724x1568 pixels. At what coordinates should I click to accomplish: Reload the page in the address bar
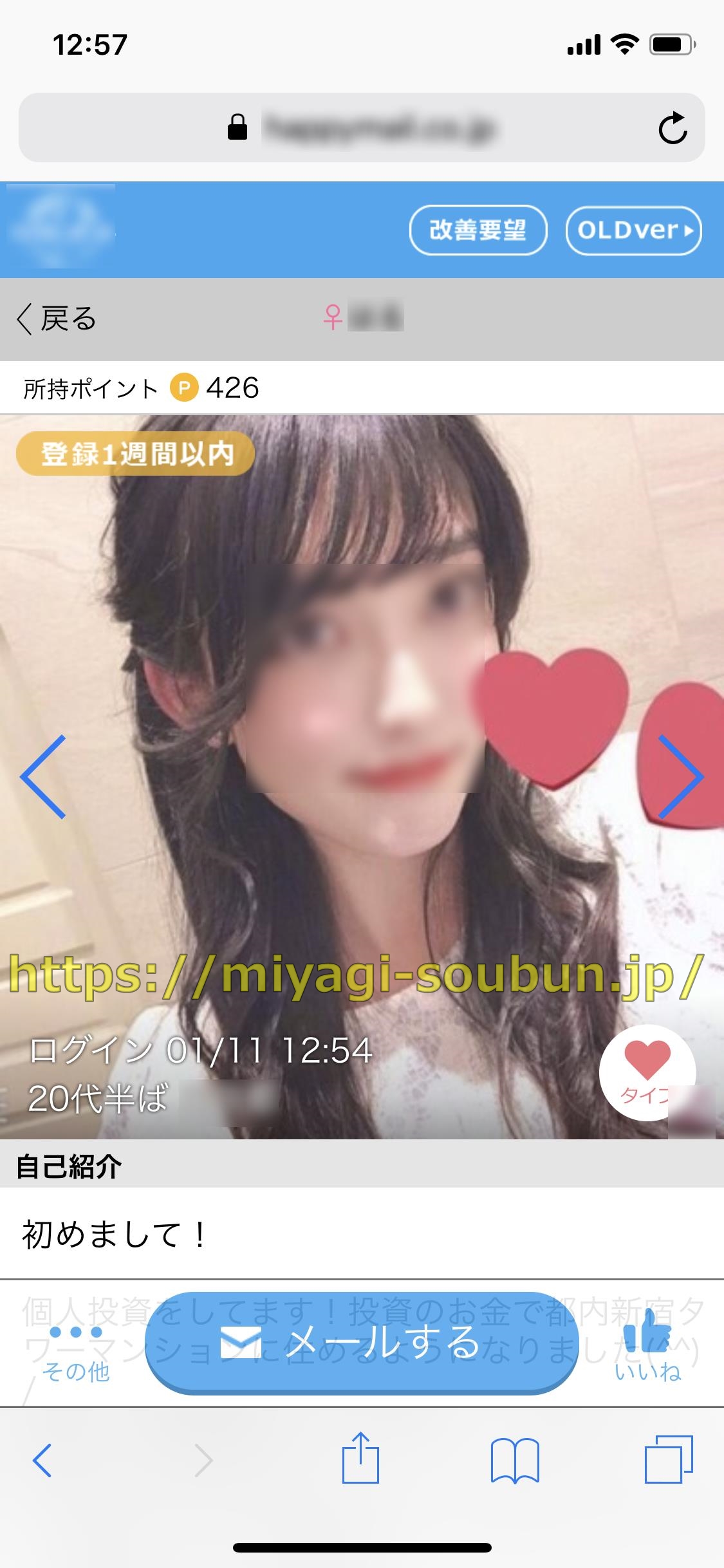click(673, 128)
